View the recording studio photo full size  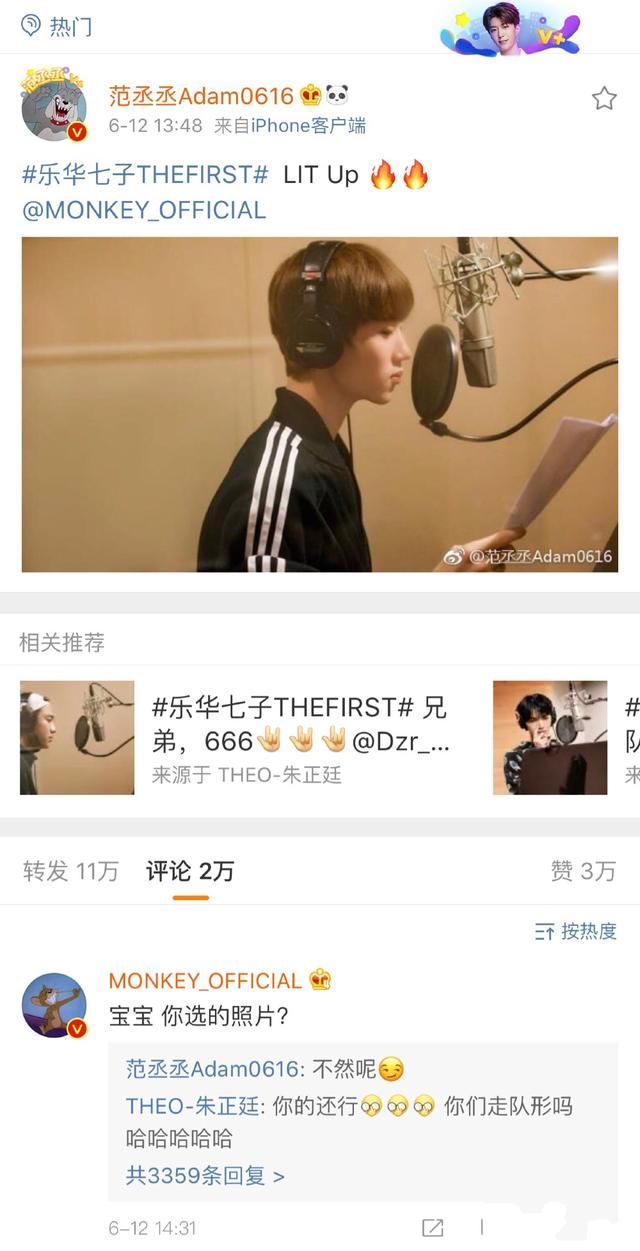coord(320,404)
